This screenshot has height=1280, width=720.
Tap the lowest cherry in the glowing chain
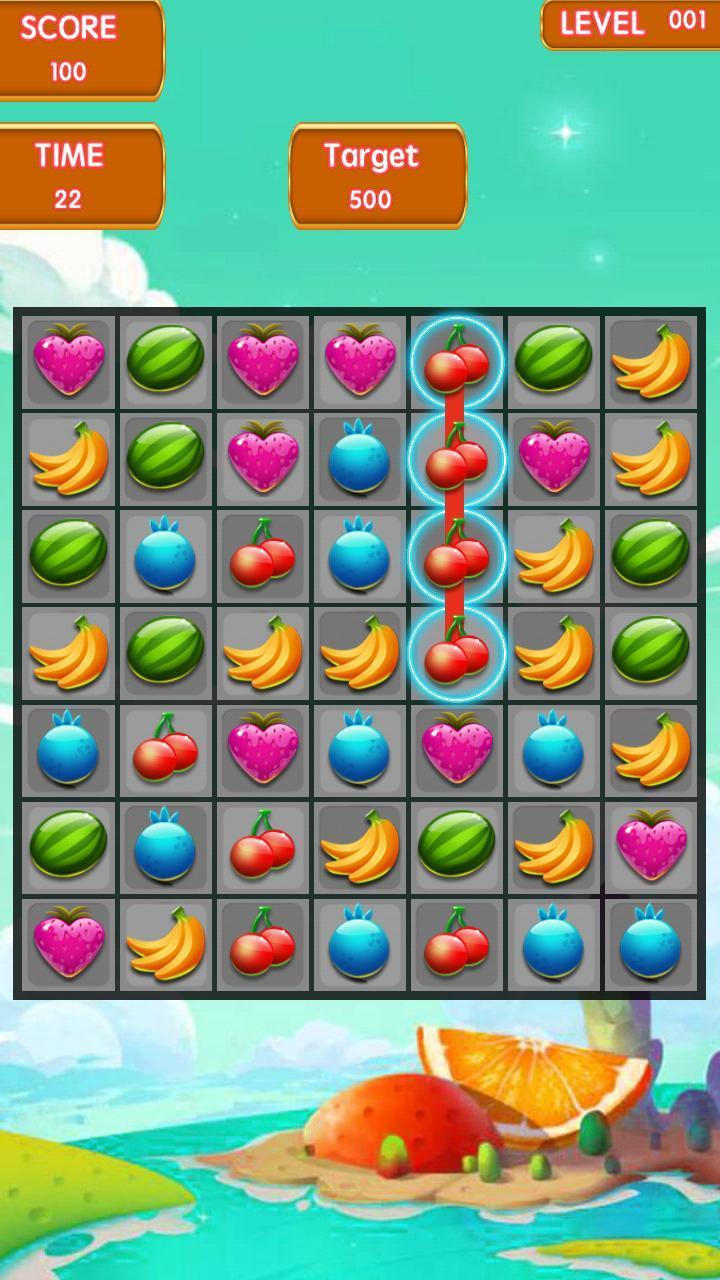pos(456,654)
